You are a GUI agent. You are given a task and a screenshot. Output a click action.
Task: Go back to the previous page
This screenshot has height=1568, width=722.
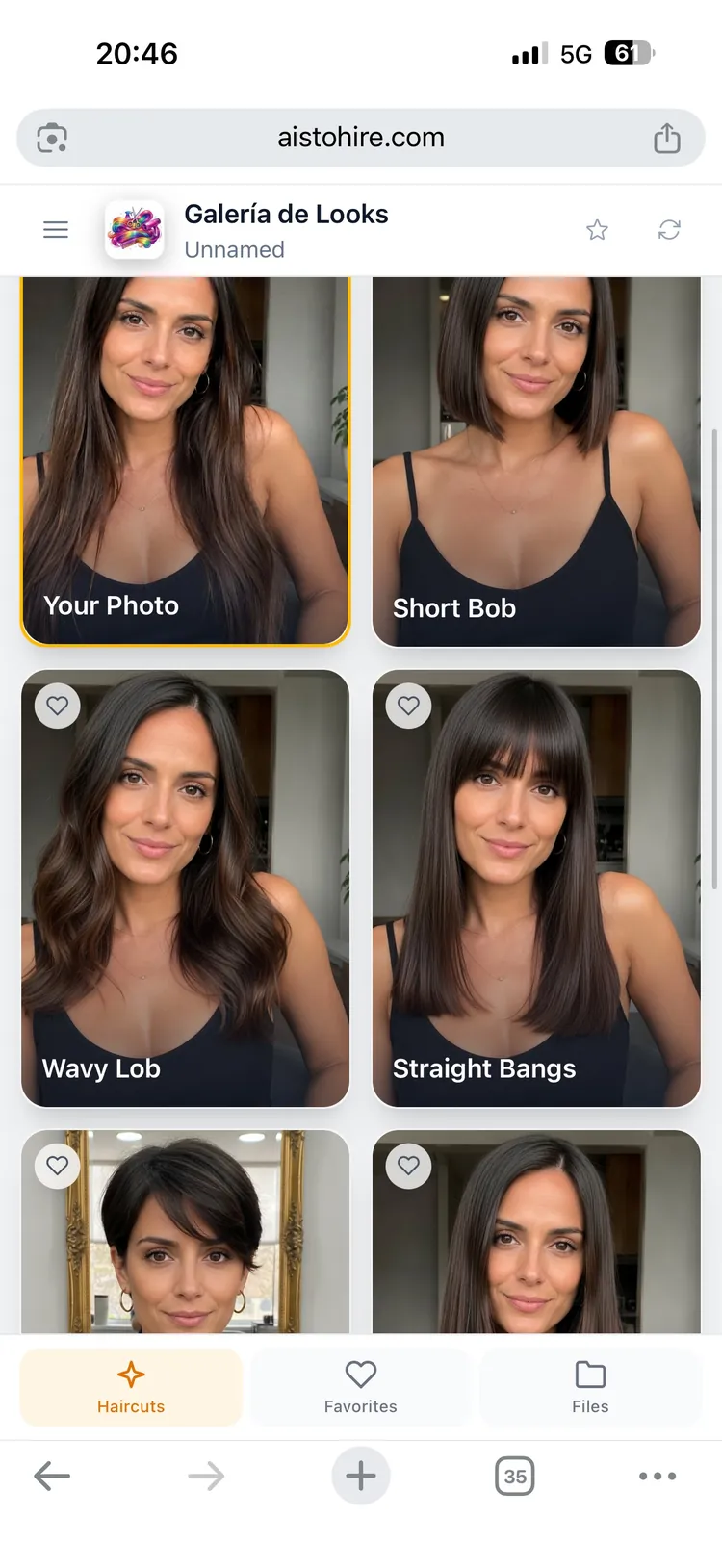tap(52, 1476)
